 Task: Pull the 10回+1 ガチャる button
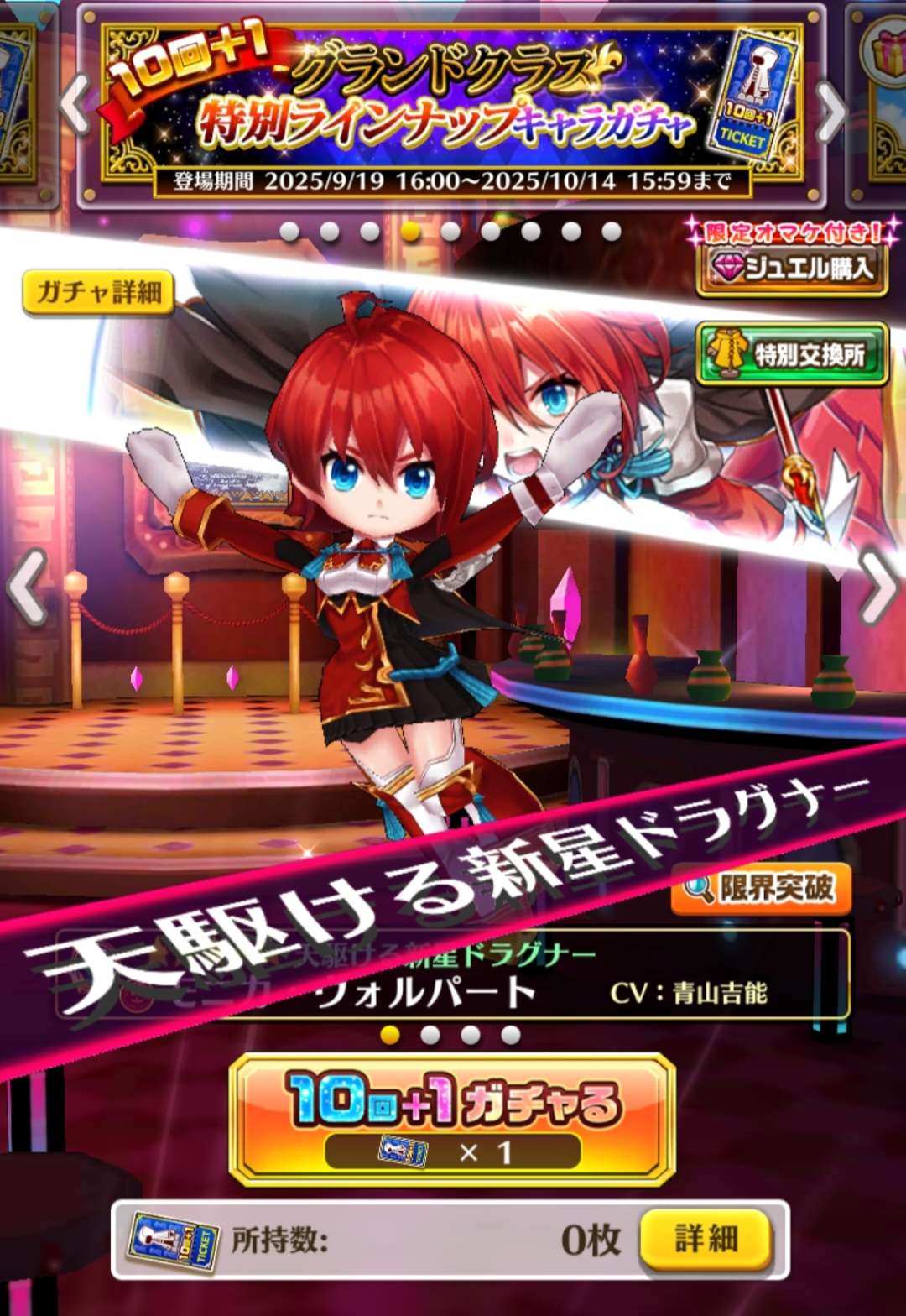452,1119
